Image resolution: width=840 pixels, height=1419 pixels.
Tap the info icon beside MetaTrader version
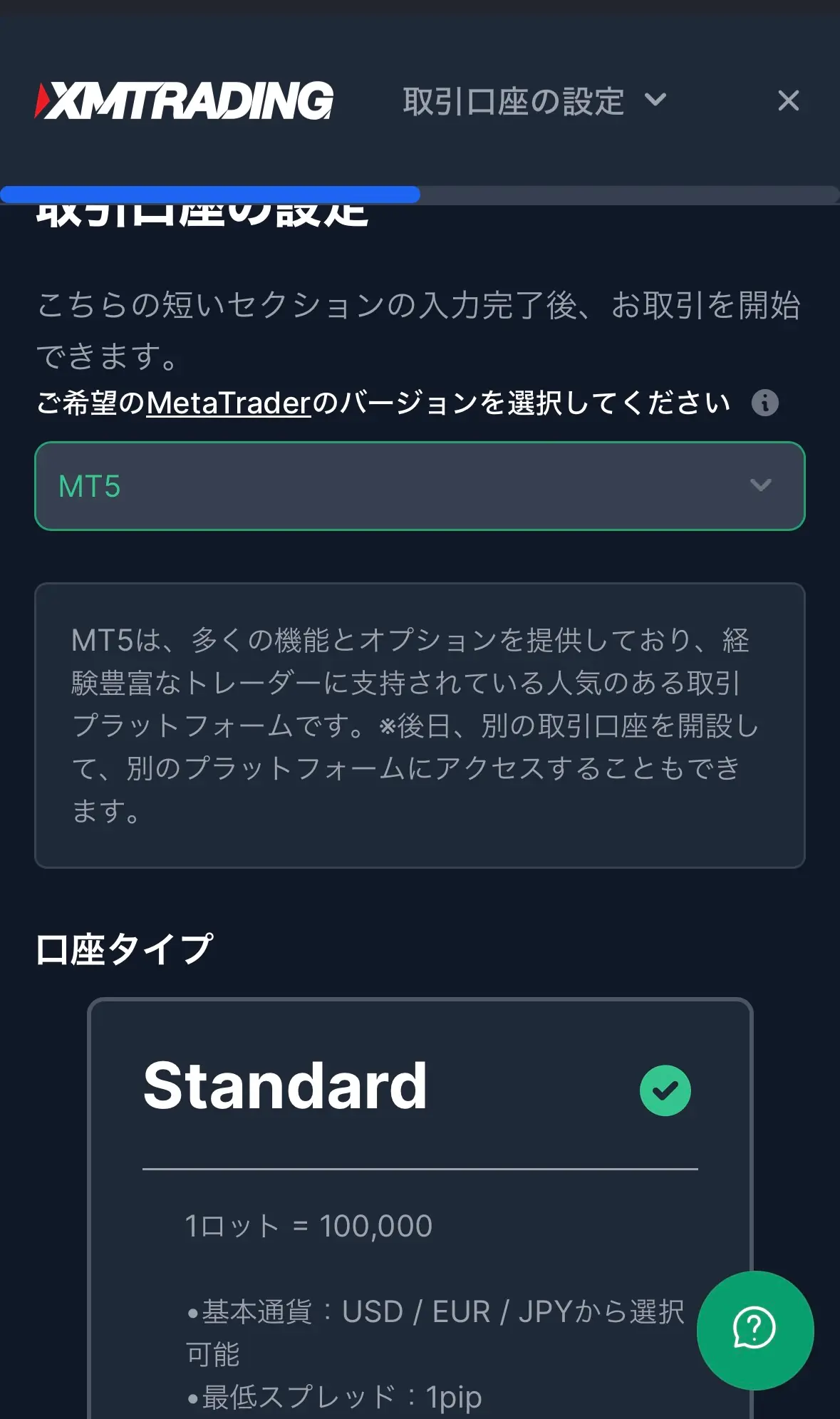(x=764, y=403)
